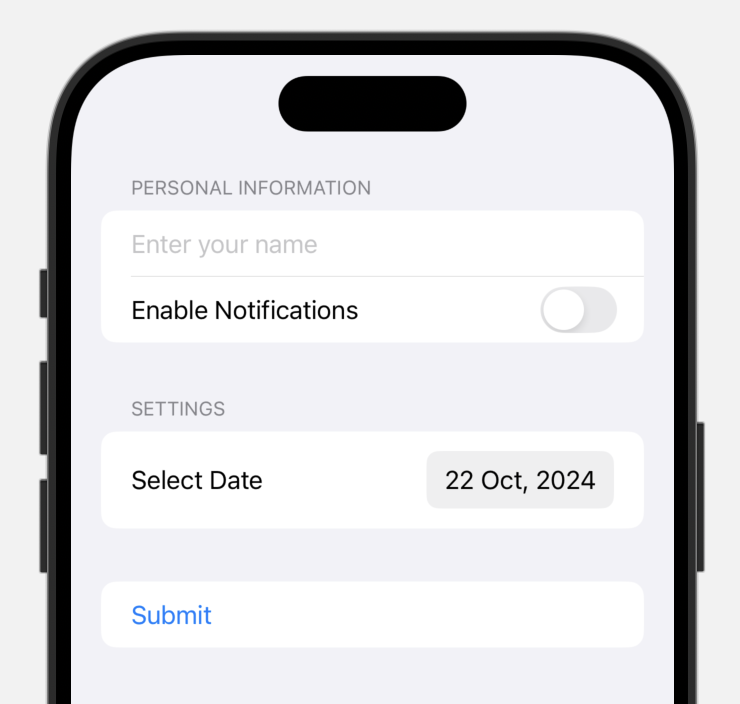The height and width of the screenshot is (704, 740).
Task: Submit the form
Action: [172, 615]
